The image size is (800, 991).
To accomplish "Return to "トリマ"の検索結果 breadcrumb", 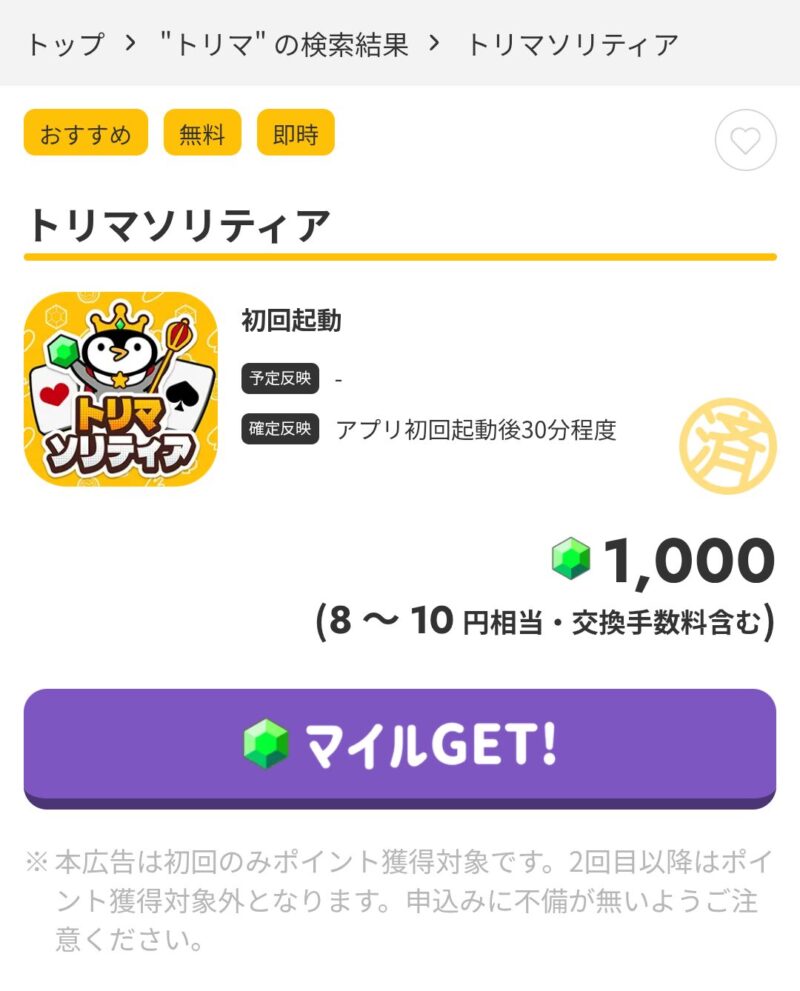I will [283, 44].
